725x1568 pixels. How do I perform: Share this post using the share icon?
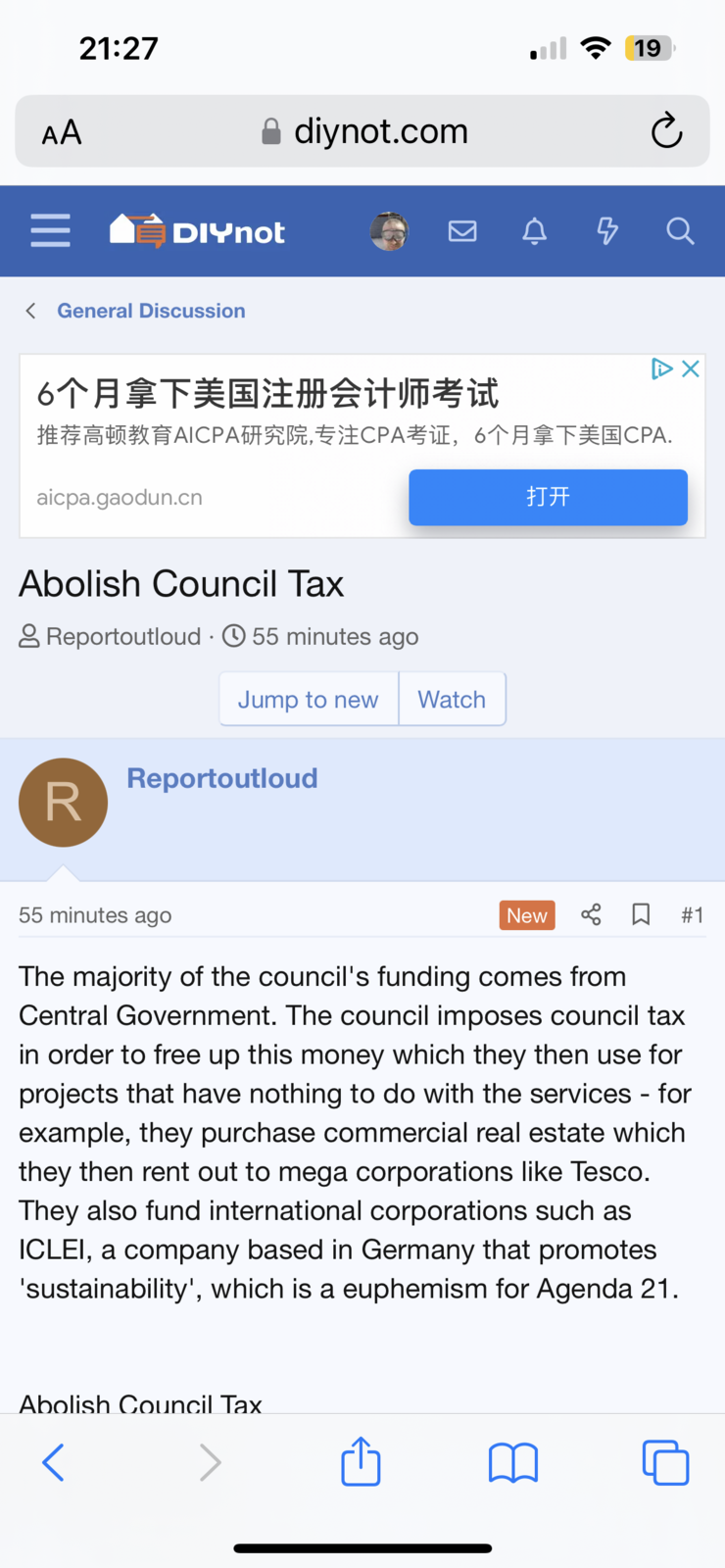tap(590, 914)
